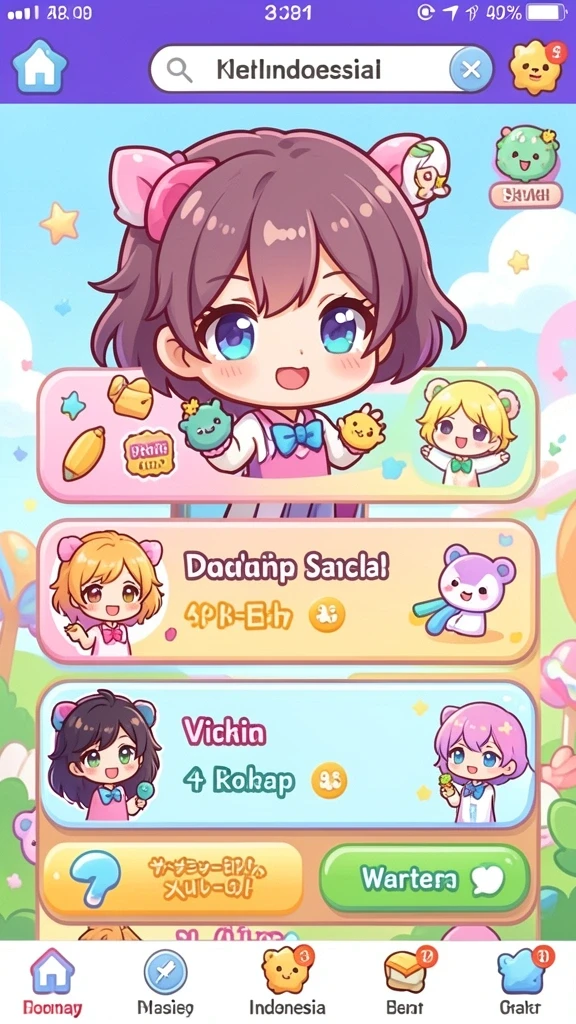Screen dimensions: 576x1024
Task: Switch to the Doomay tab
Action: [x=52, y=982]
